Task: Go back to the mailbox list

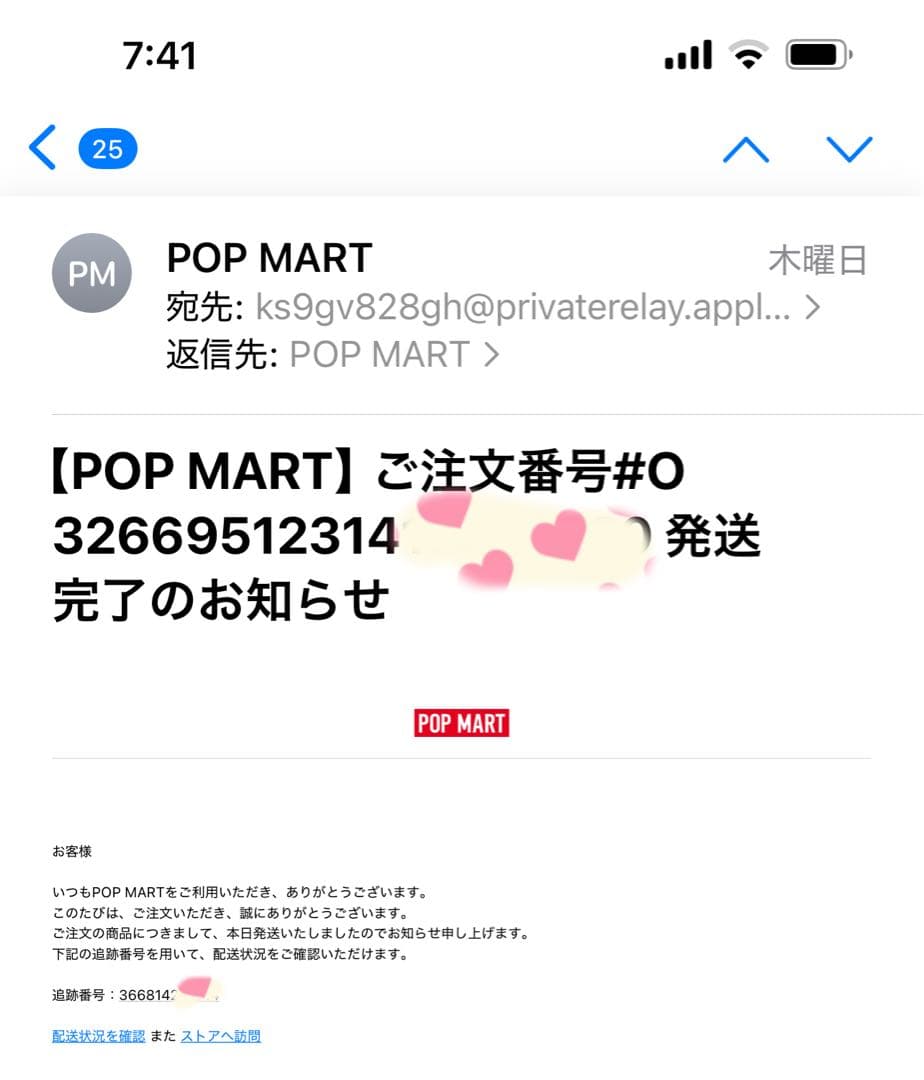Action: point(44,148)
